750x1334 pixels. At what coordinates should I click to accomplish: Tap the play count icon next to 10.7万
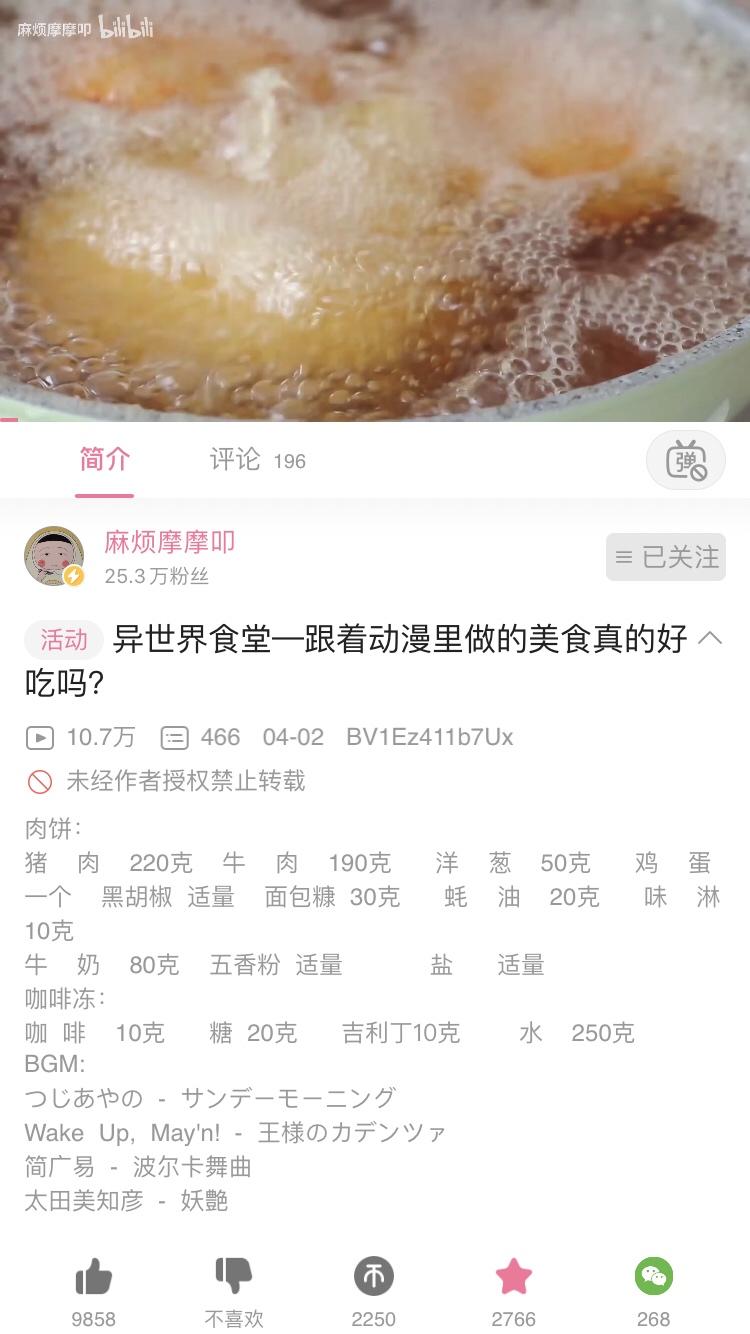(40, 738)
